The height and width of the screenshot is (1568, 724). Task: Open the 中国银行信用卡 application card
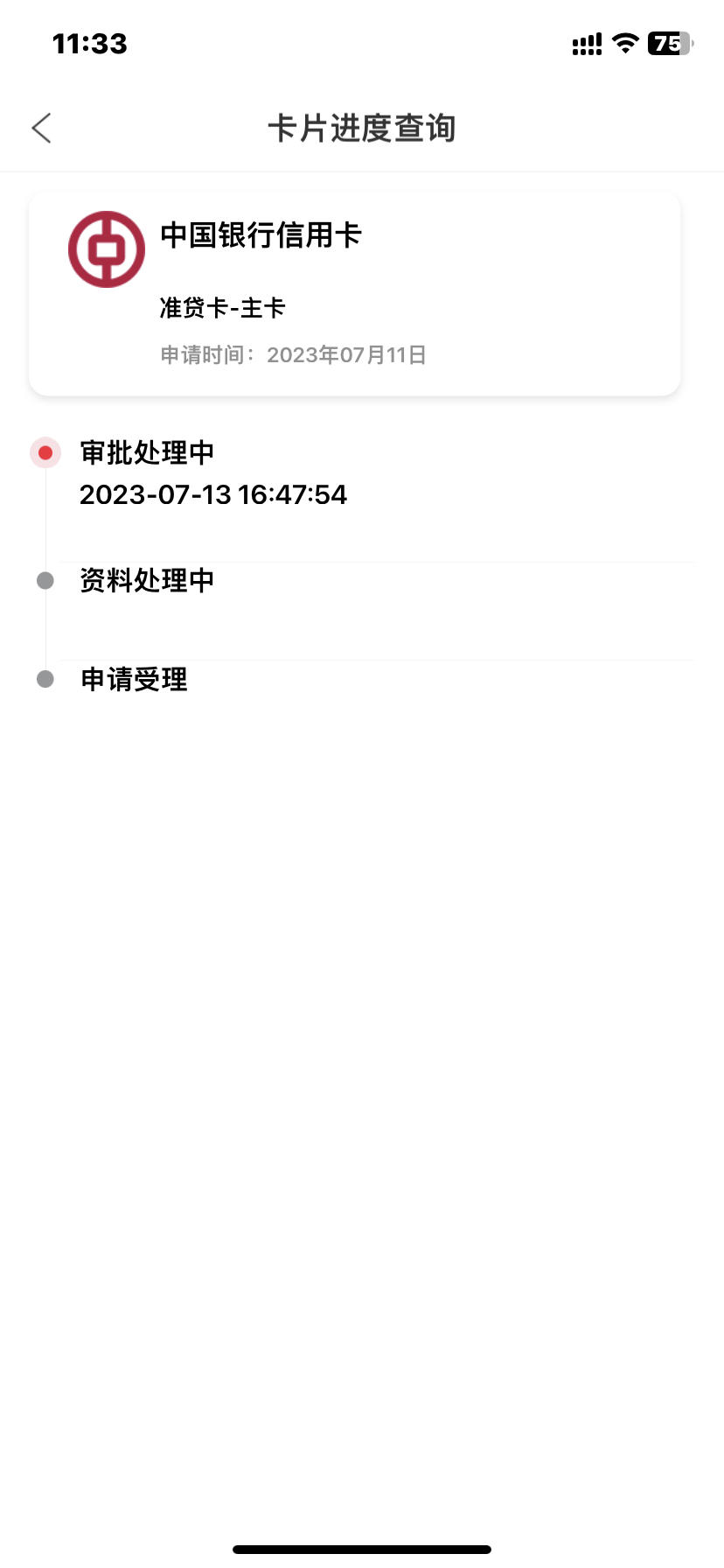[x=354, y=294]
